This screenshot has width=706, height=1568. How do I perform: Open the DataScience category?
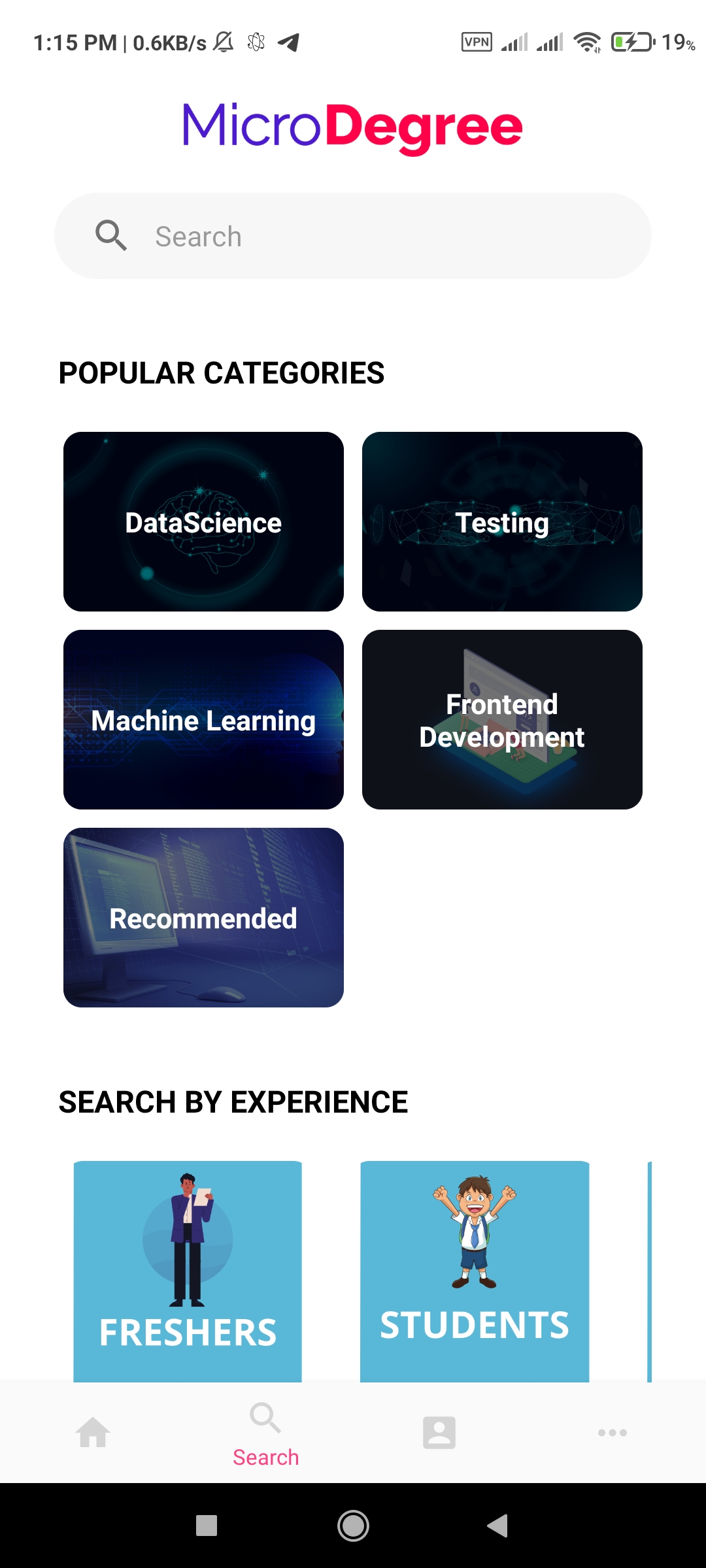[203, 521]
